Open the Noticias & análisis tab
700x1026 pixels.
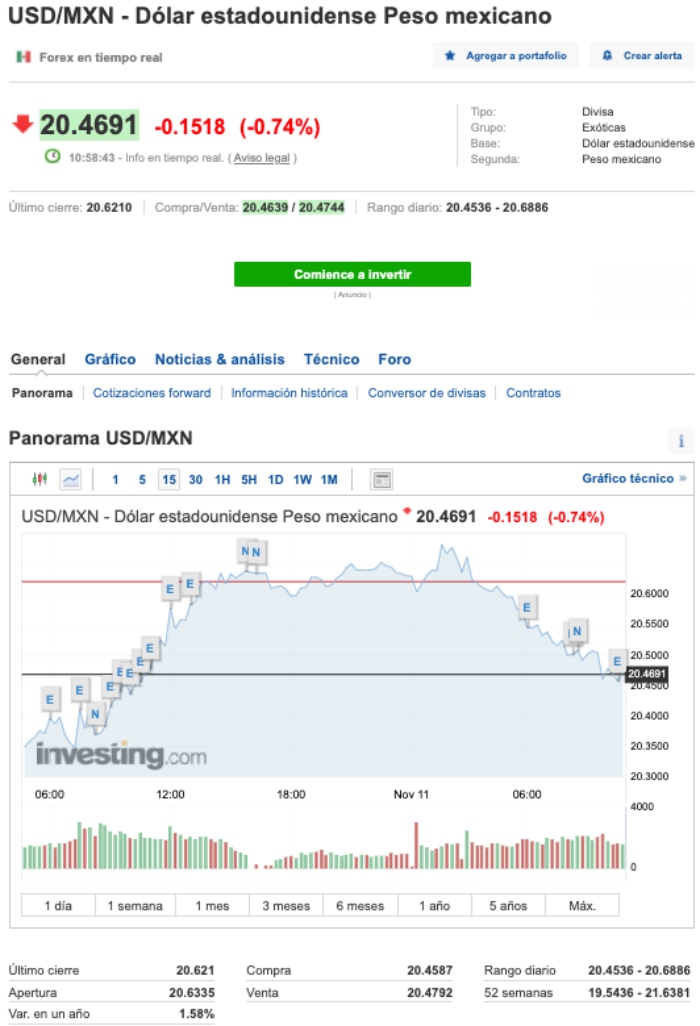point(219,359)
